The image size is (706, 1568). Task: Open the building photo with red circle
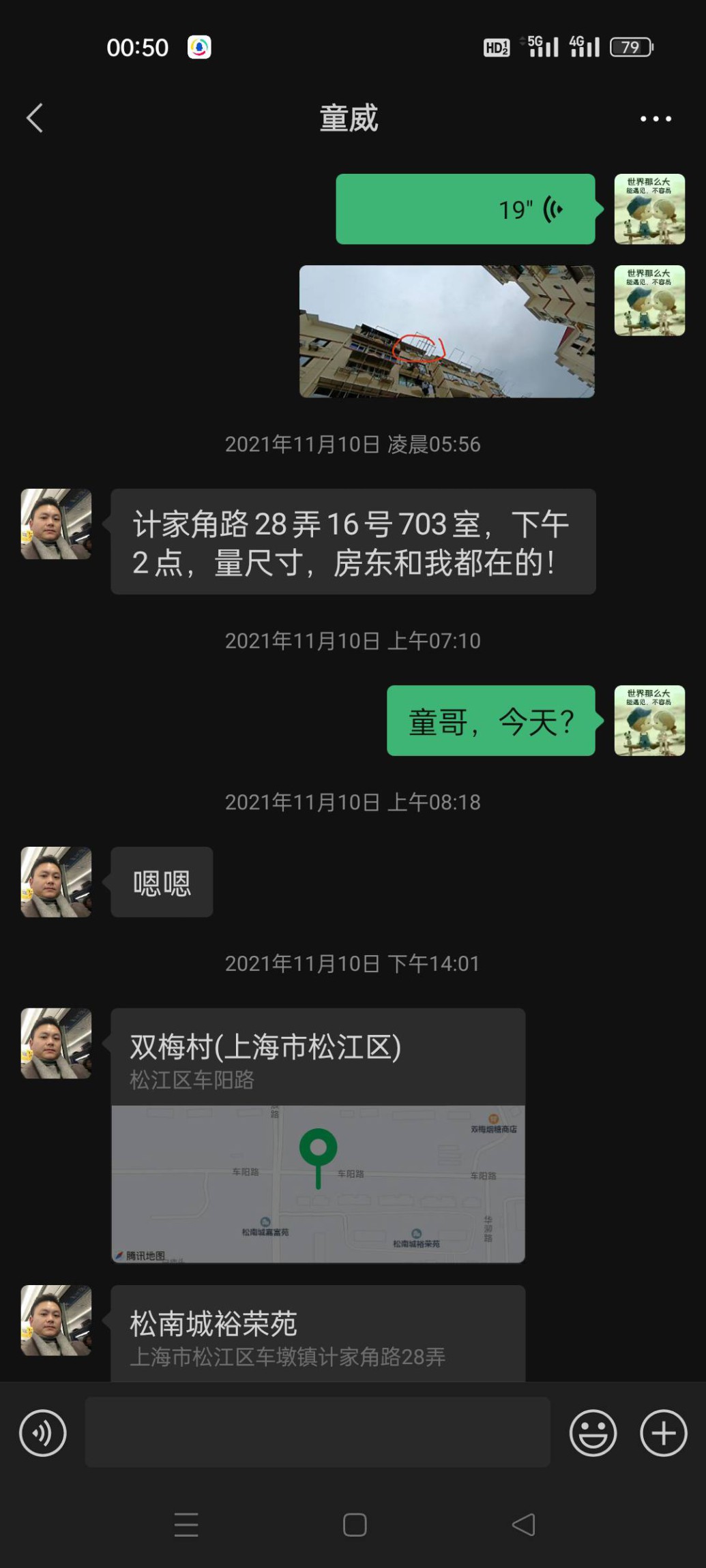click(x=447, y=331)
